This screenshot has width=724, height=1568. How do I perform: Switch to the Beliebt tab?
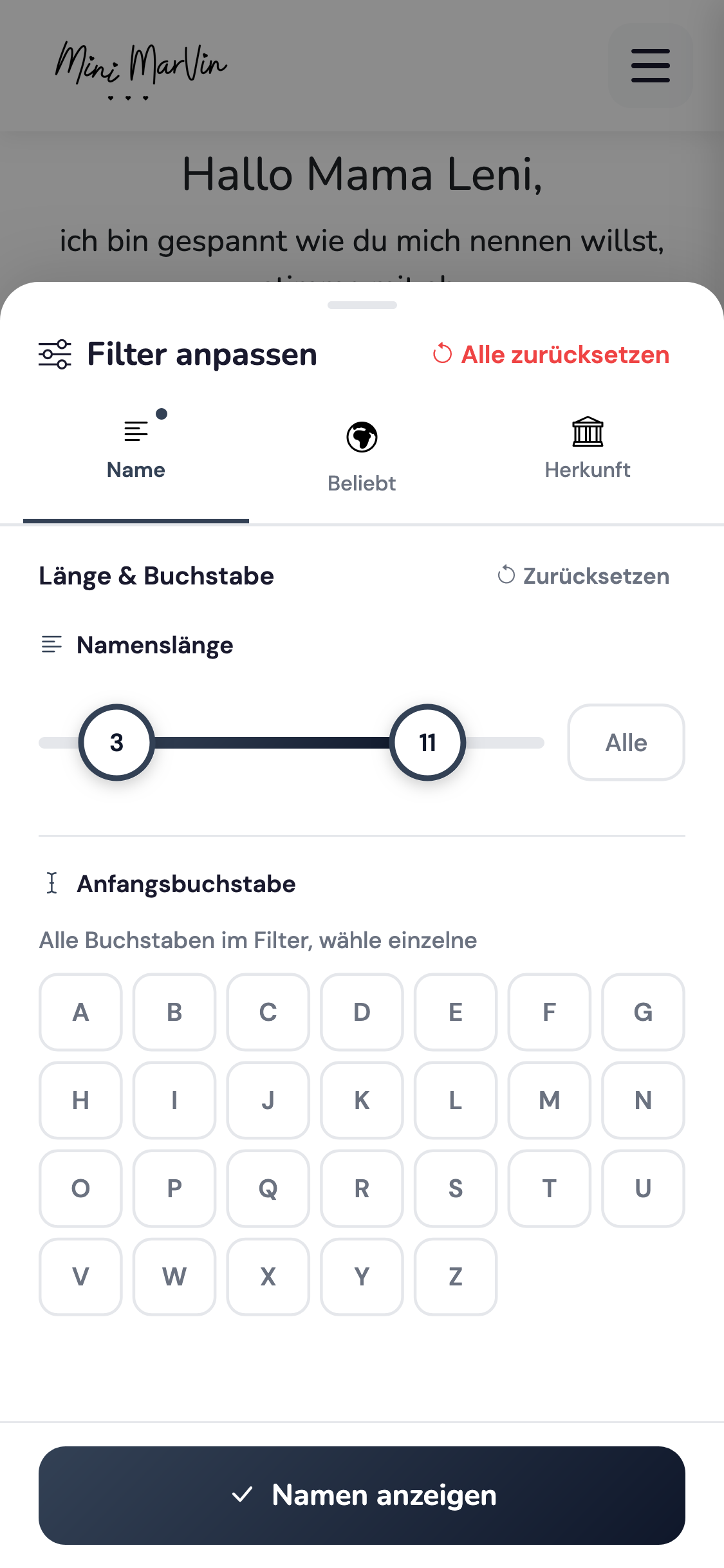coord(362,457)
